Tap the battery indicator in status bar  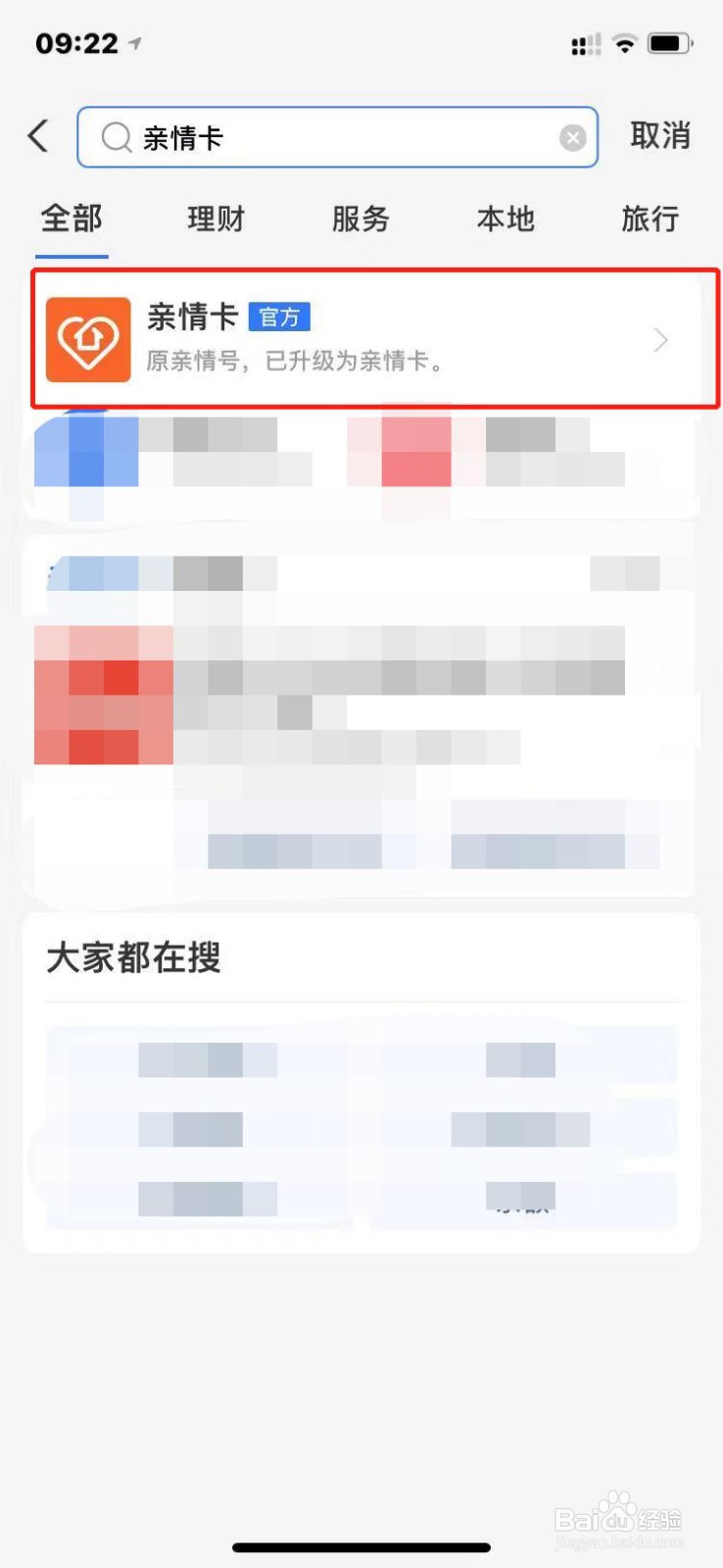pos(670,43)
